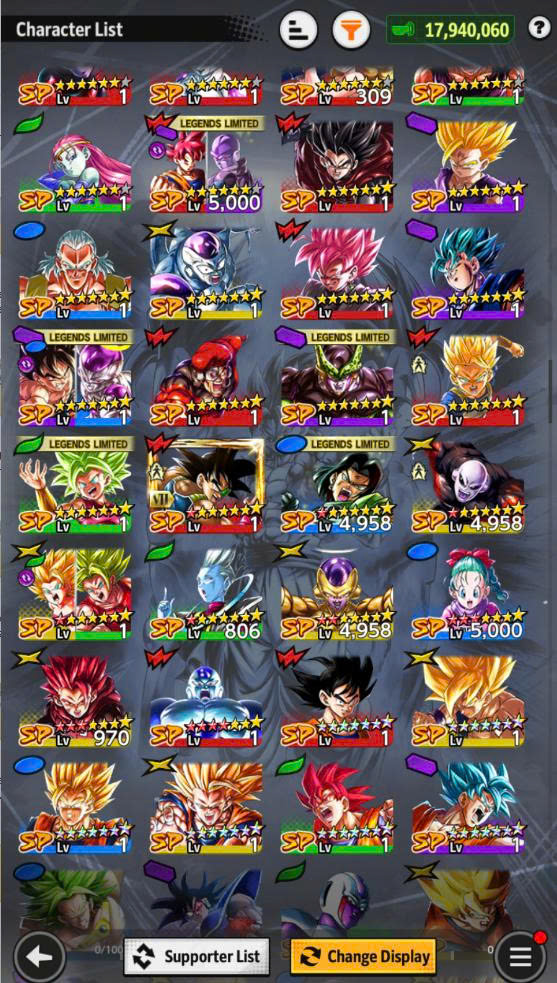Image resolution: width=557 pixels, height=983 pixels.
Task: Open the hamburger menu with red dot
Action: (x=519, y=957)
